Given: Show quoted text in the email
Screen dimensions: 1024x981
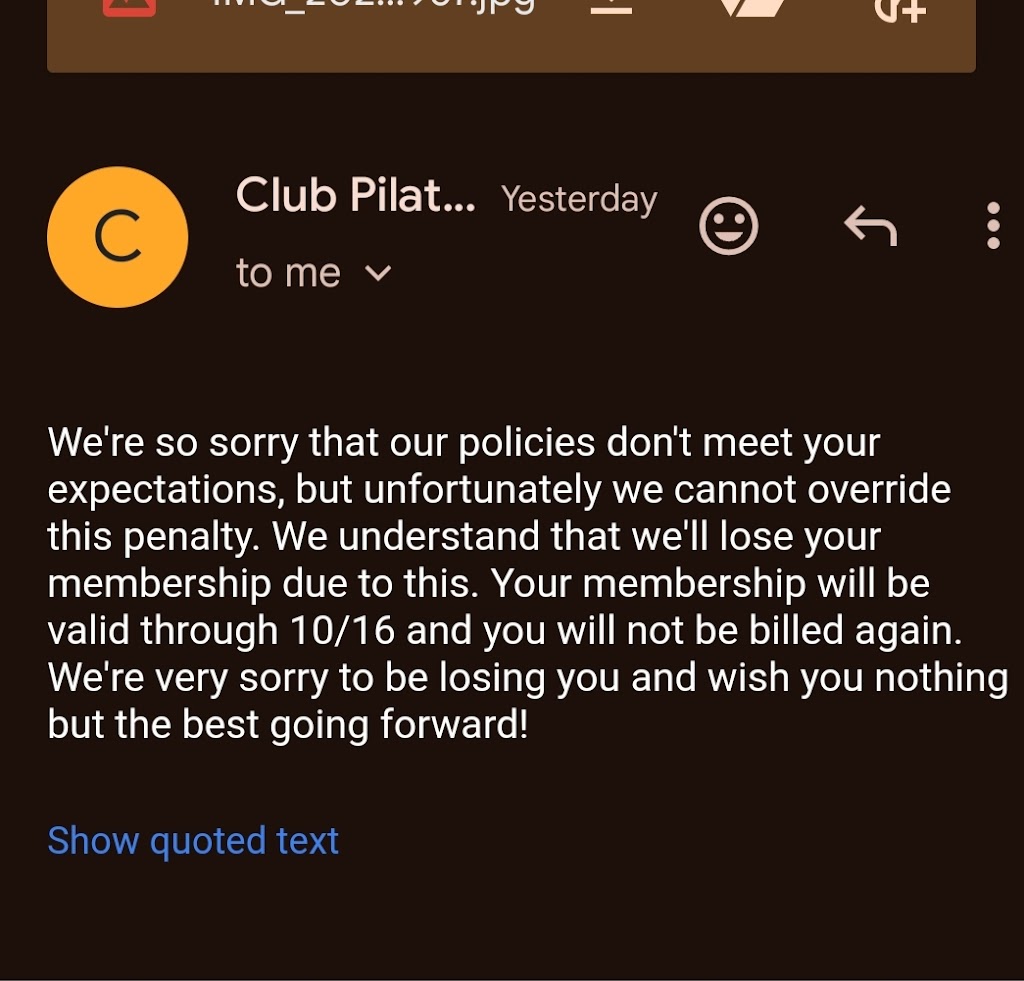Looking at the screenshot, I should tap(193, 841).
